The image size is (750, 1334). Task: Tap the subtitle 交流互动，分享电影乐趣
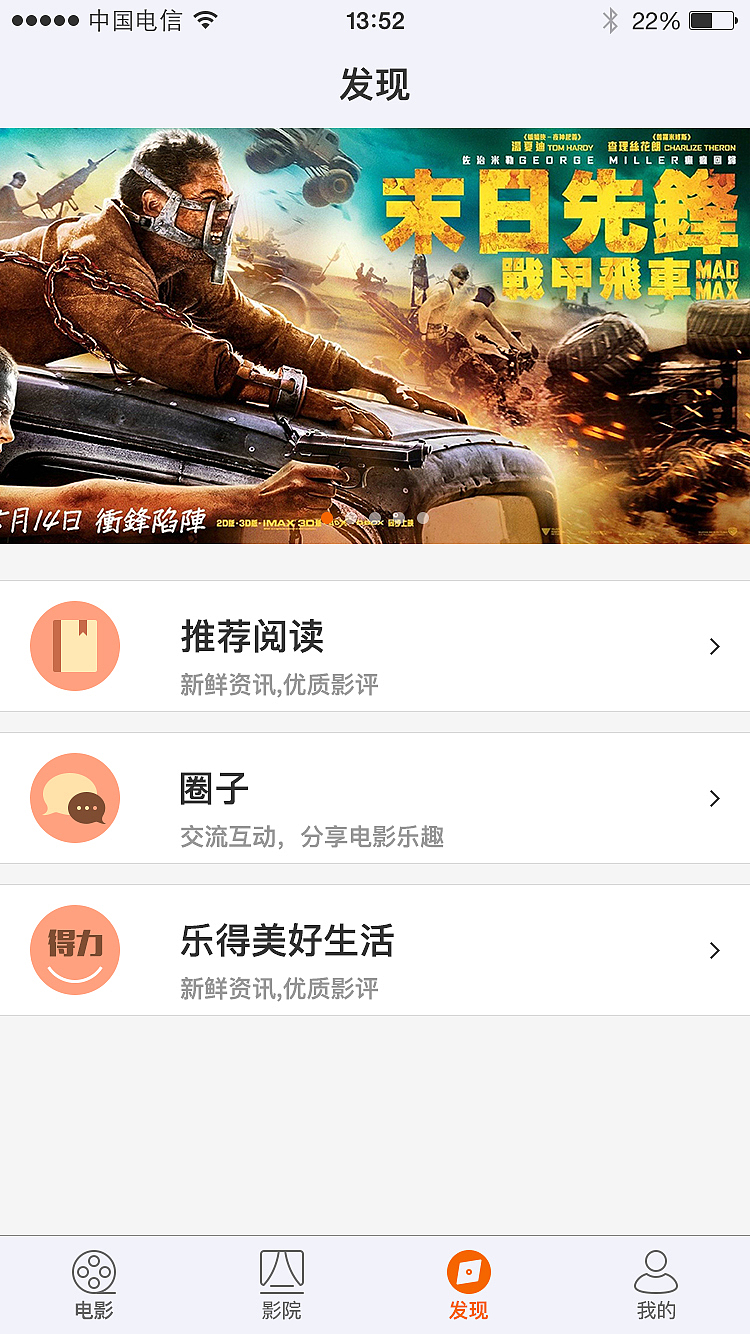pyautogui.click(x=311, y=838)
